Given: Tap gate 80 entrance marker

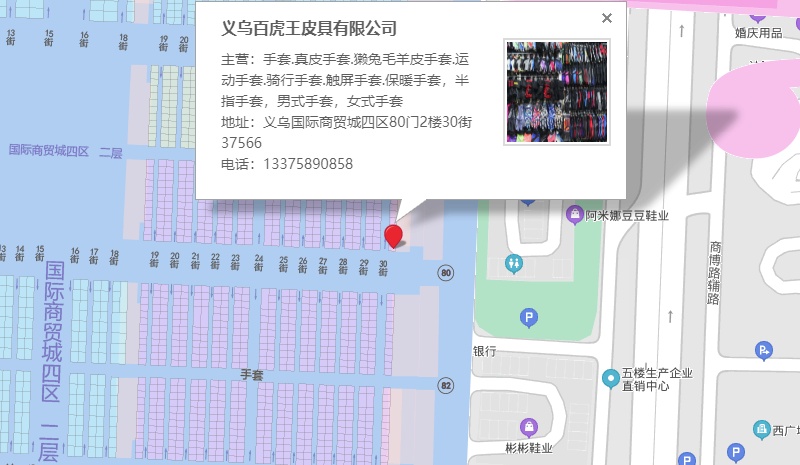Looking at the screenshot, I should point(445,272).
